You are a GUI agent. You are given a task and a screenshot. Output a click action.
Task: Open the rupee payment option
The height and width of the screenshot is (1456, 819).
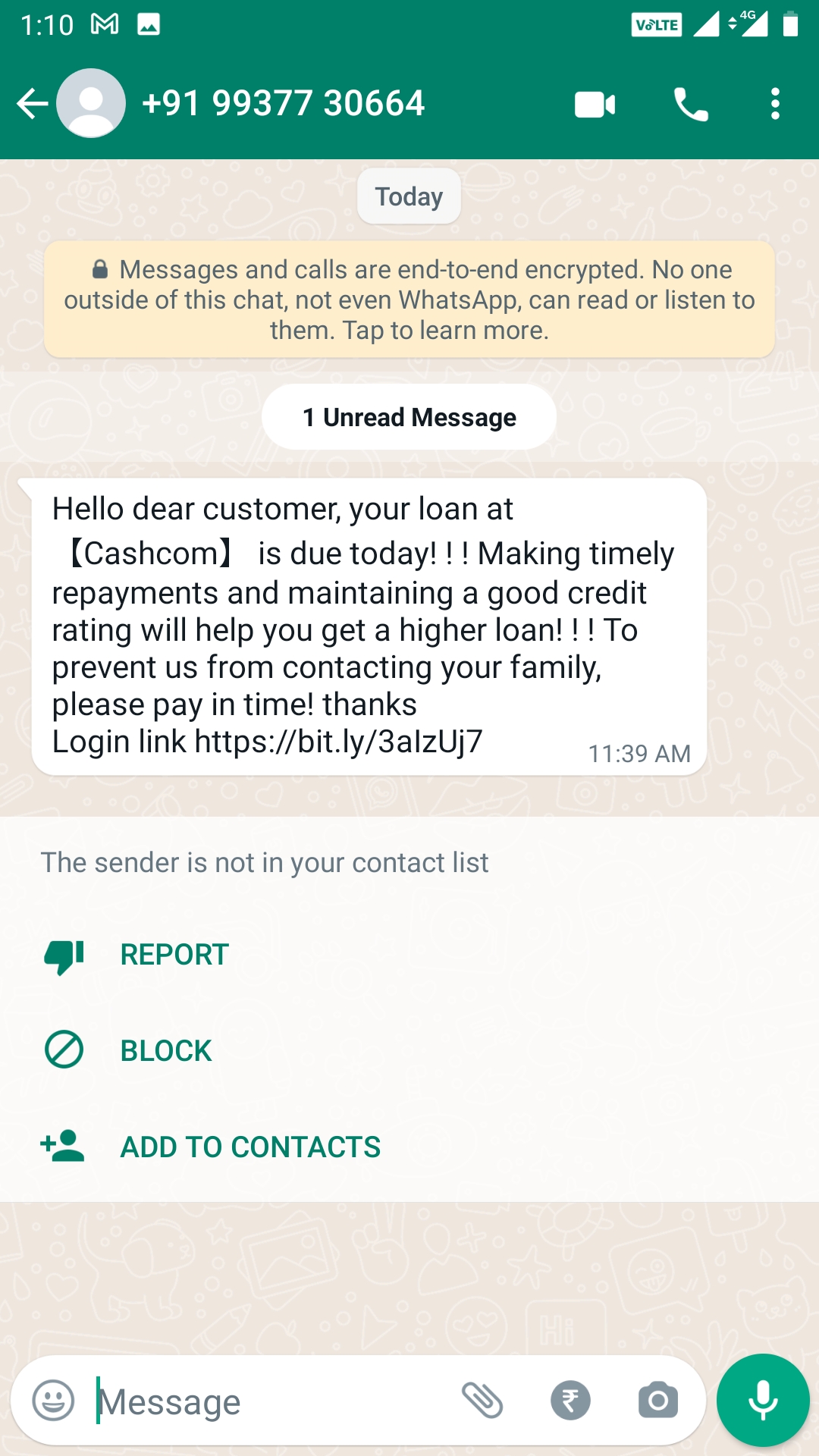click(x=570, y=1401)
